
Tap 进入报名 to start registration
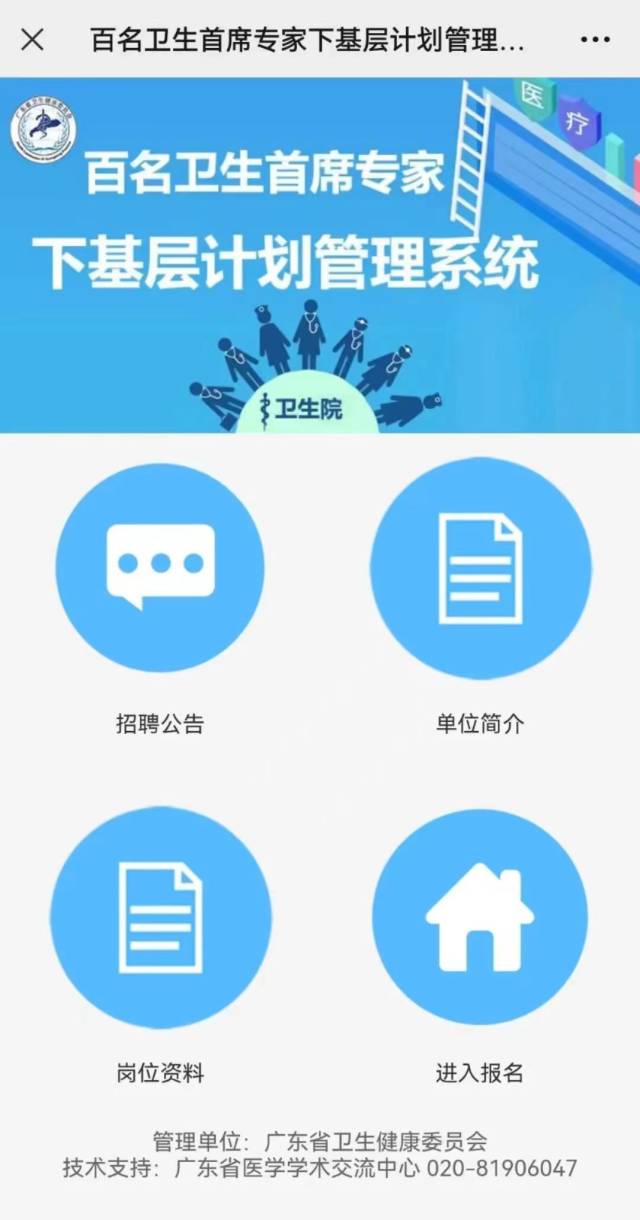[x=480, y=917]
